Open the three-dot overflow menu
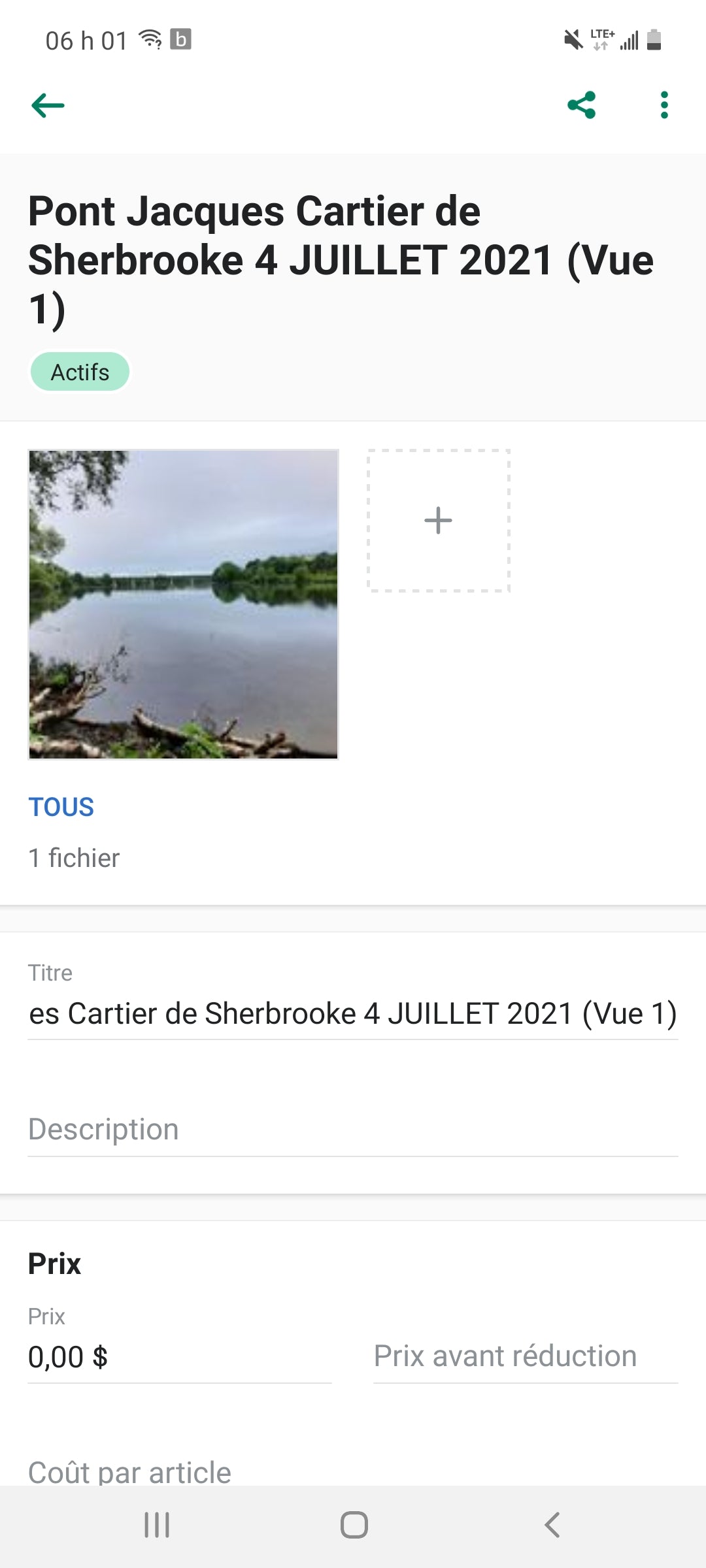The height and width of the screenshot is (1568, 706). tap(664, 105)
